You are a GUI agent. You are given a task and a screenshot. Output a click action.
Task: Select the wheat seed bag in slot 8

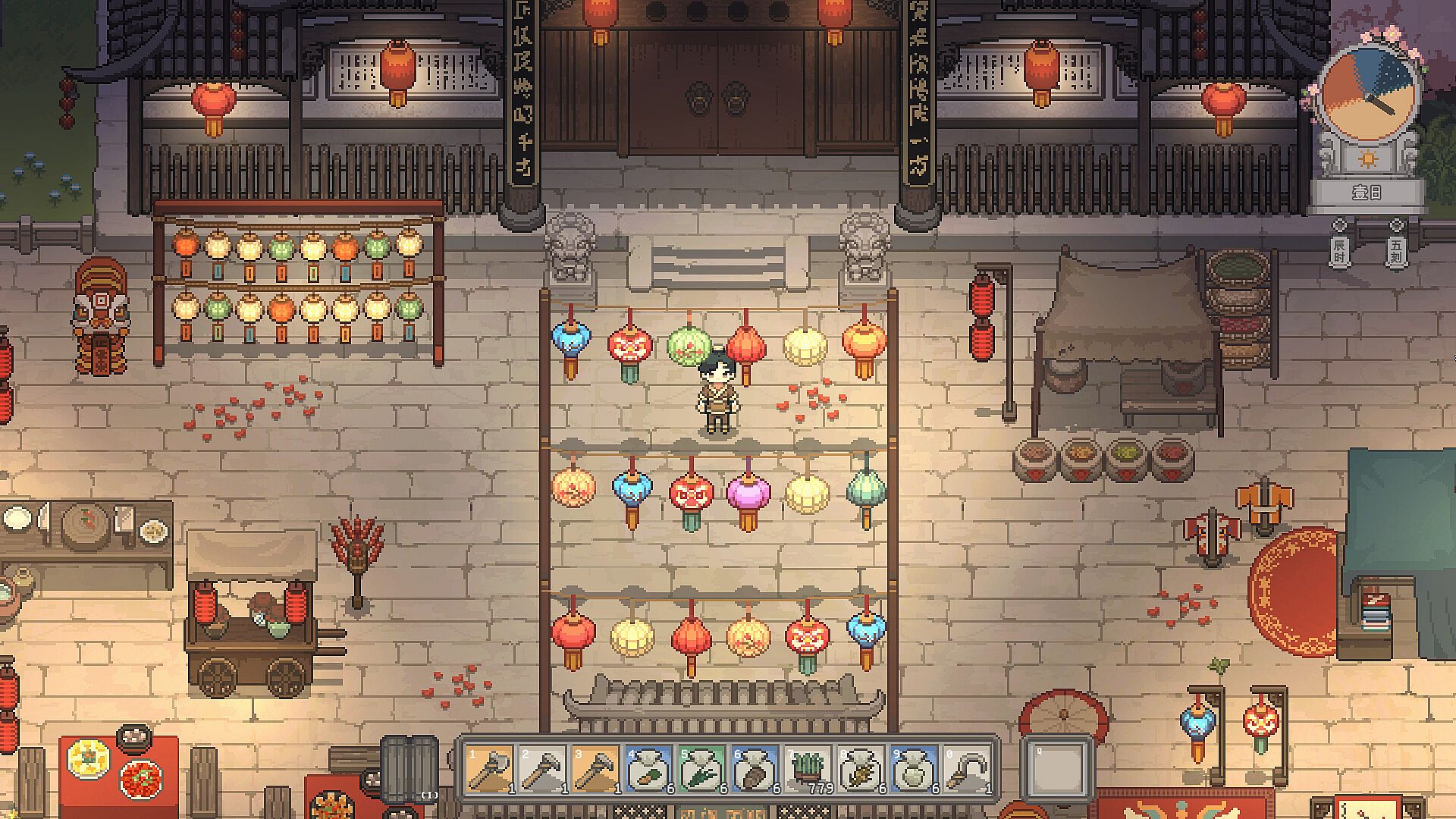[862, 770]
